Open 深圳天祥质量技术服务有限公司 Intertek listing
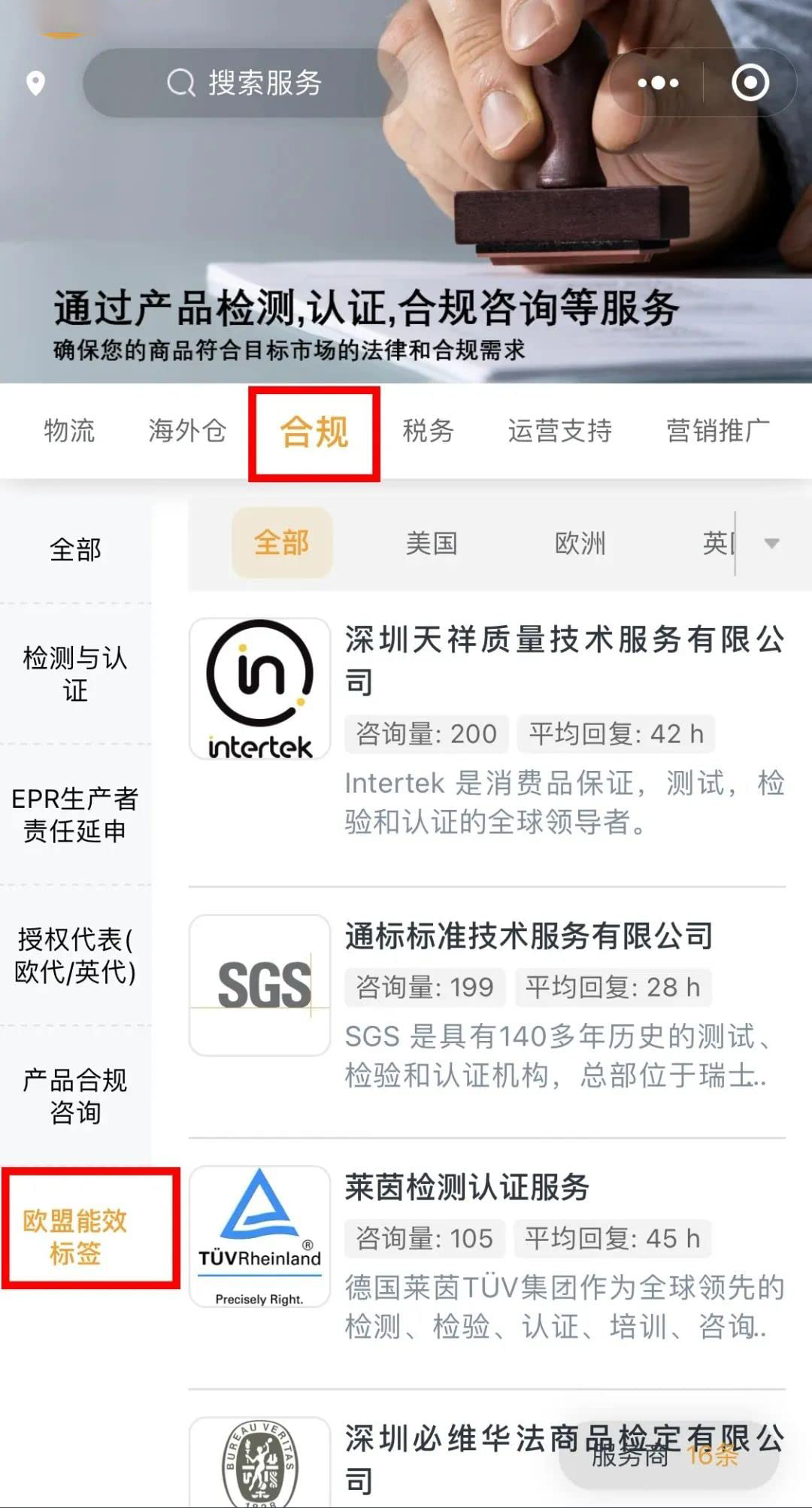 [564, 660]
